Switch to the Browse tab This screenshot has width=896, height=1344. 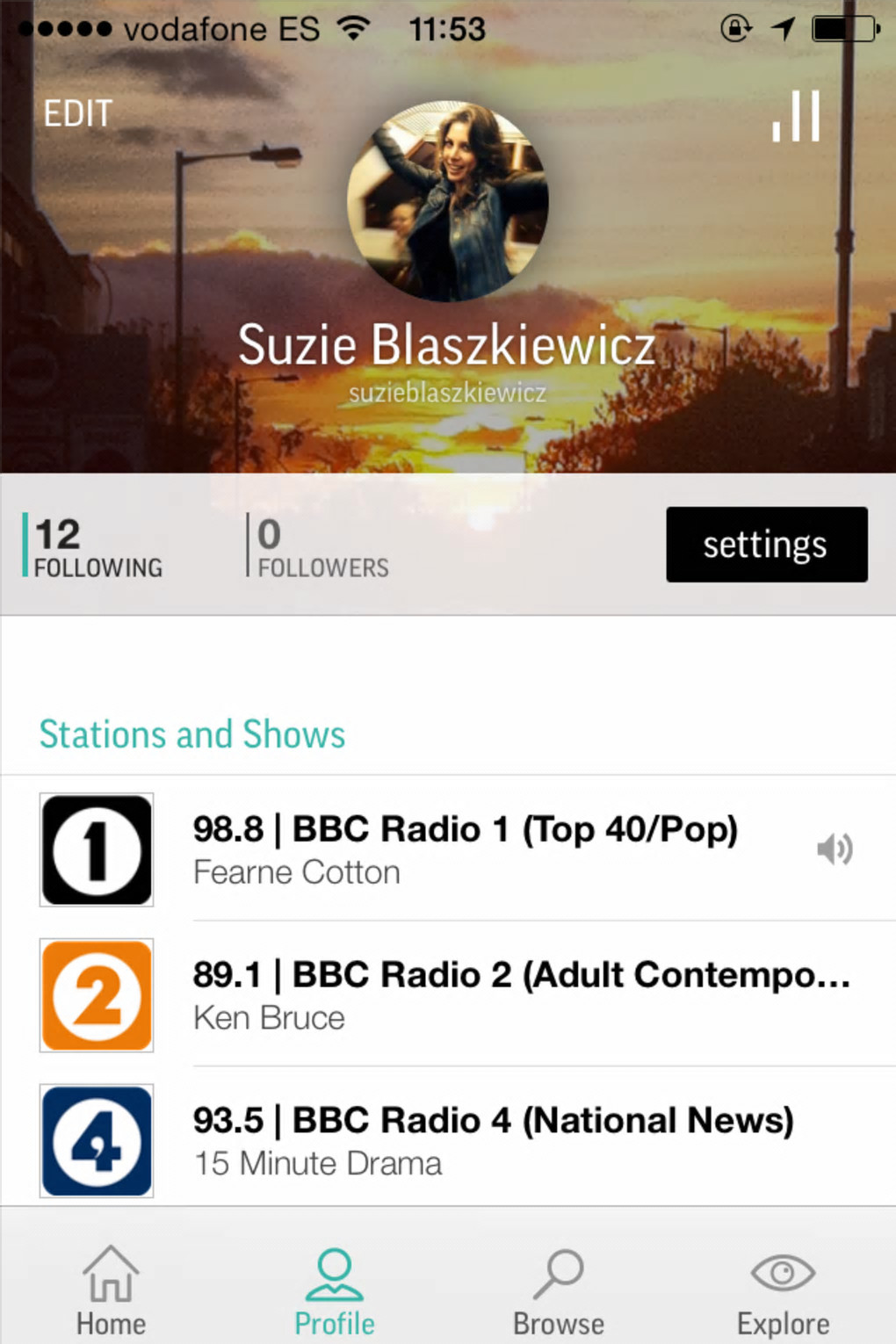pos(559,1290)
